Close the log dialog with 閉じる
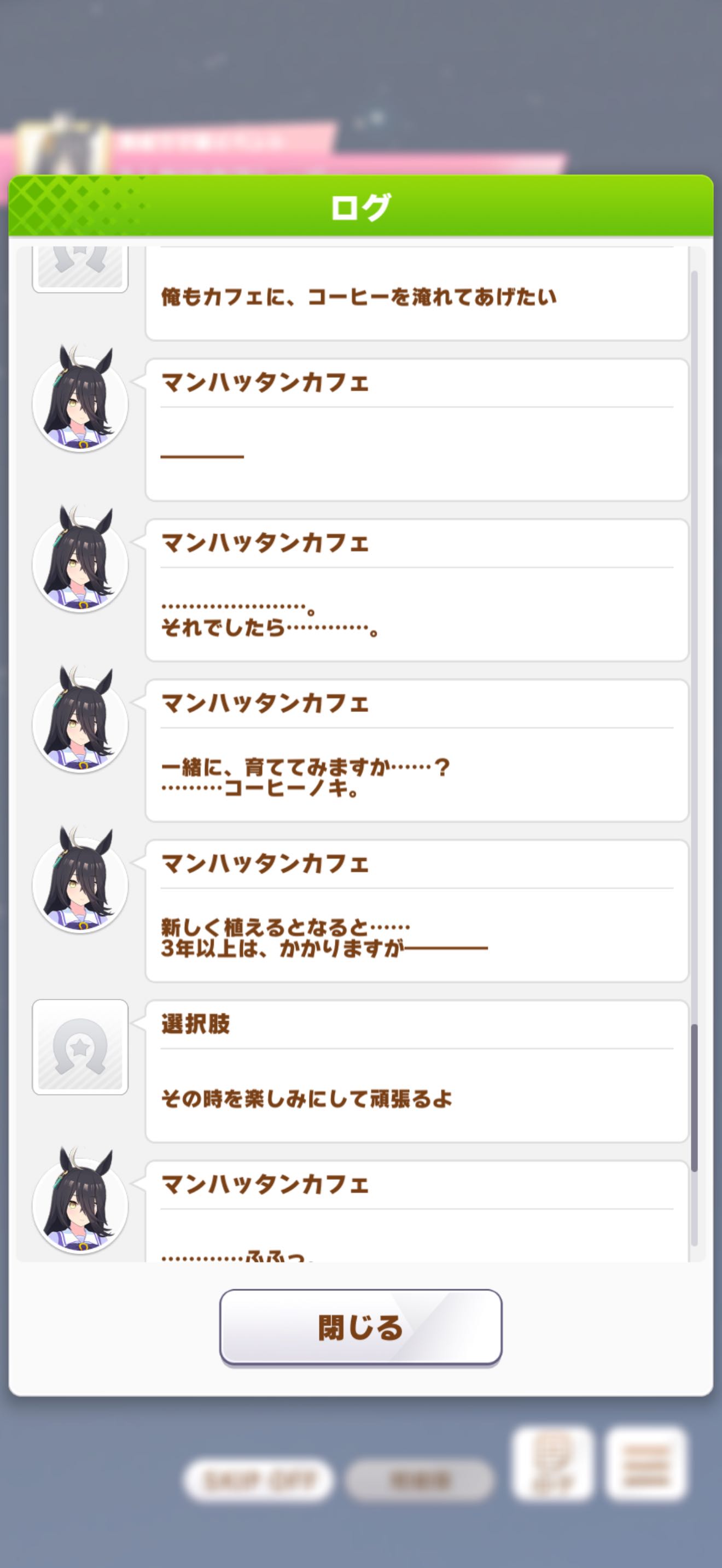Viewport: 722px width, 1568px height. tap(360, 1327)
